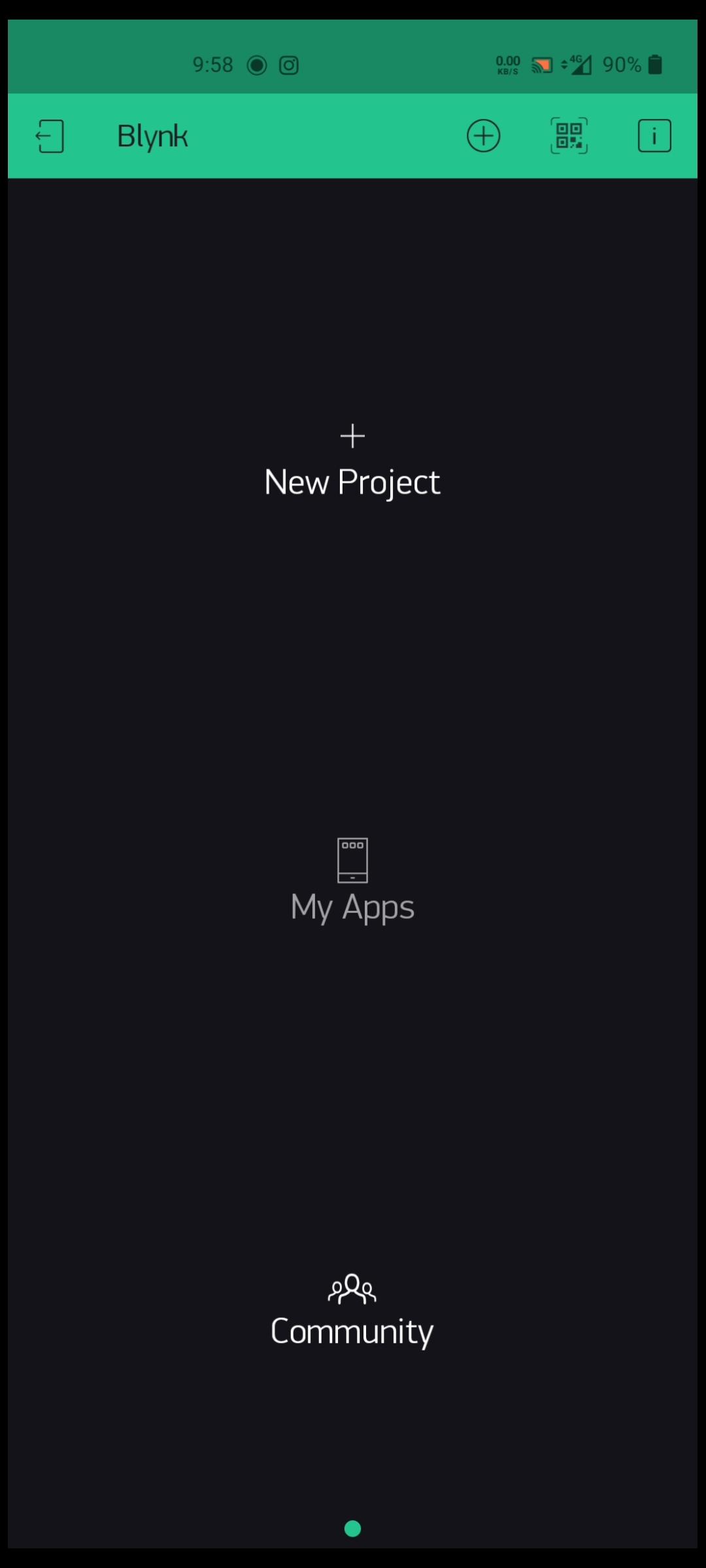
Task: Tap the green page indicator dot
Action: click(352, 1528)
